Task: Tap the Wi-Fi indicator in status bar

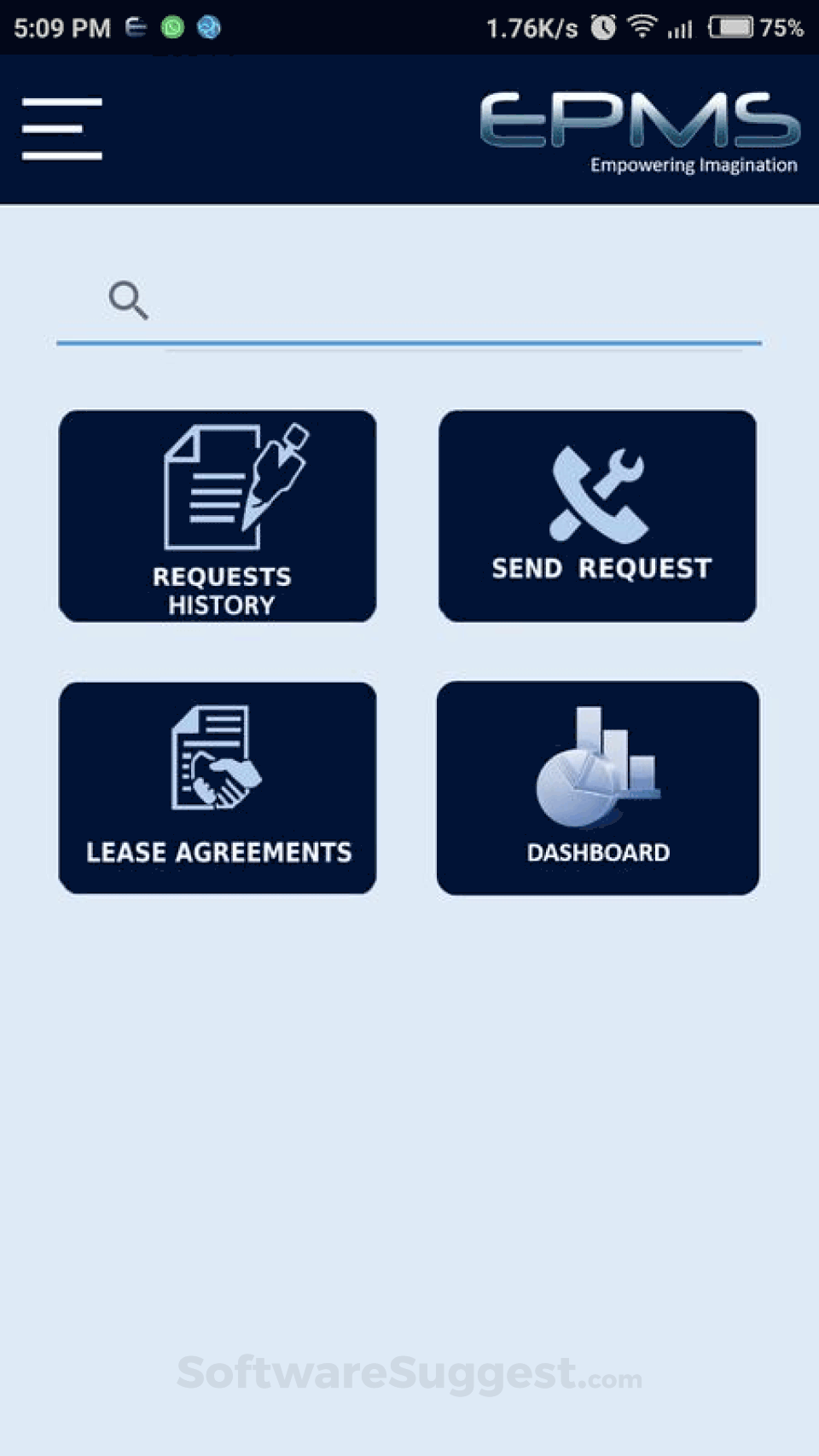Action: click(x=640, y=26)
